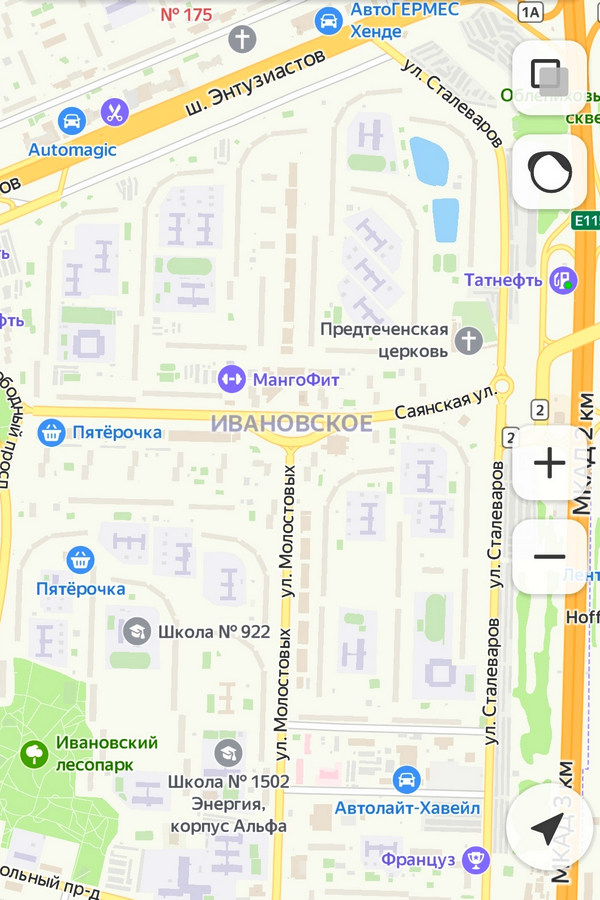Select the АвтоГЕРМЕС Хенде marker

point(328,19)
